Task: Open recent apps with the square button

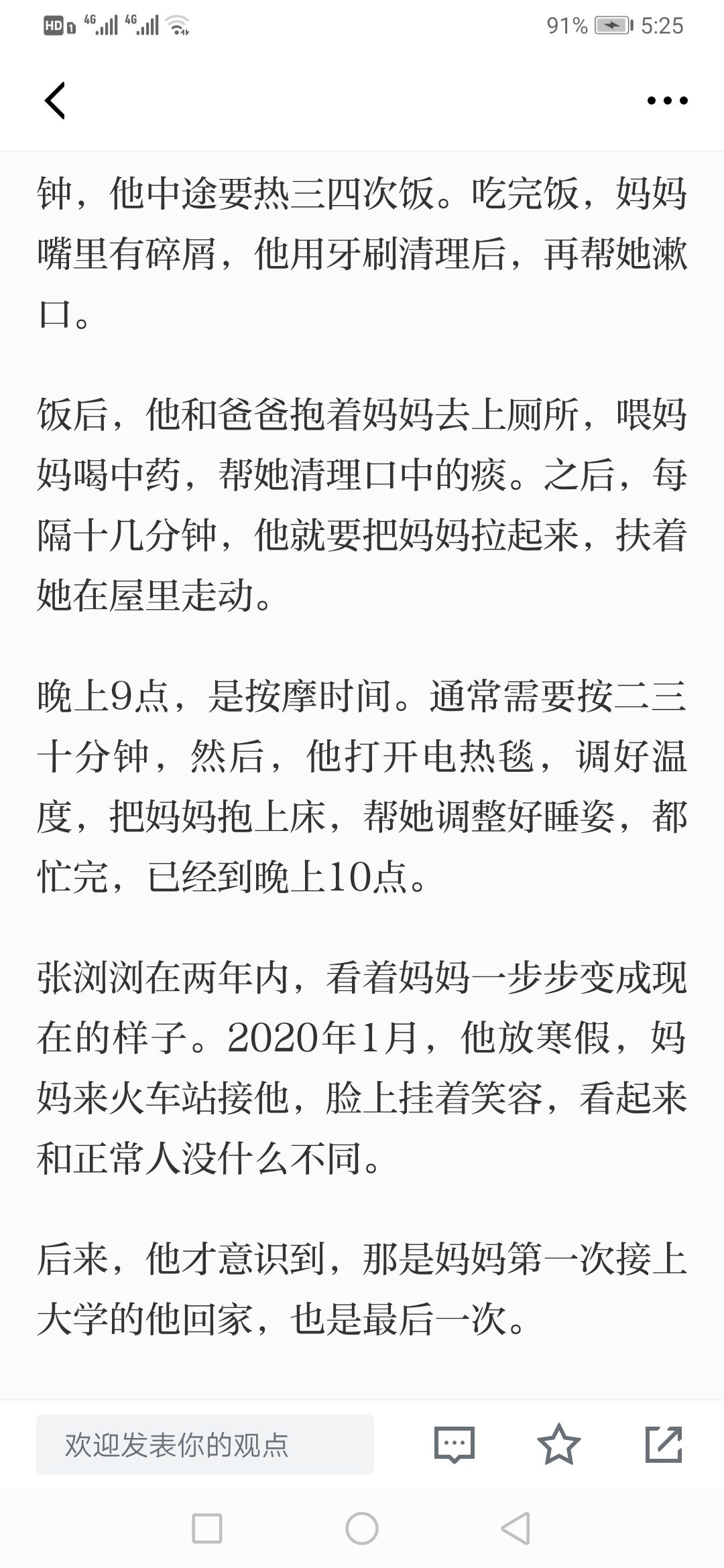Action: tap(207, 1528)
